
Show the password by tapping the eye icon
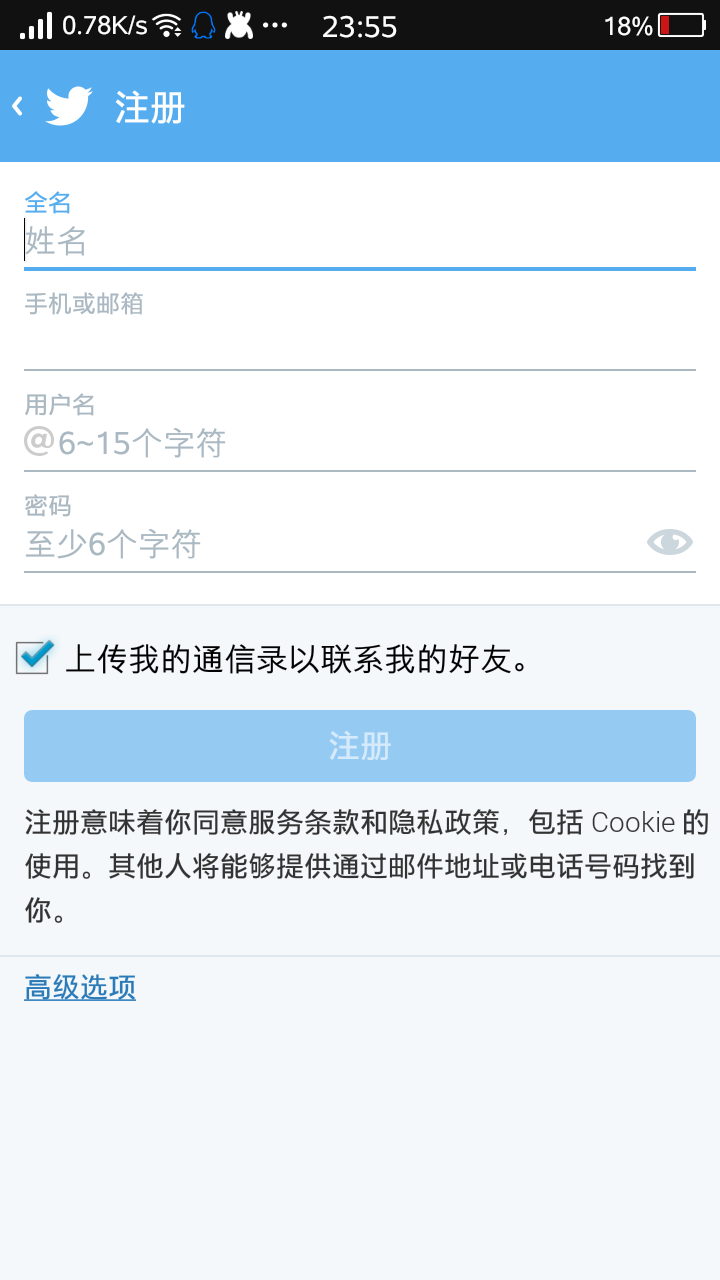click(x=668, y=542)
